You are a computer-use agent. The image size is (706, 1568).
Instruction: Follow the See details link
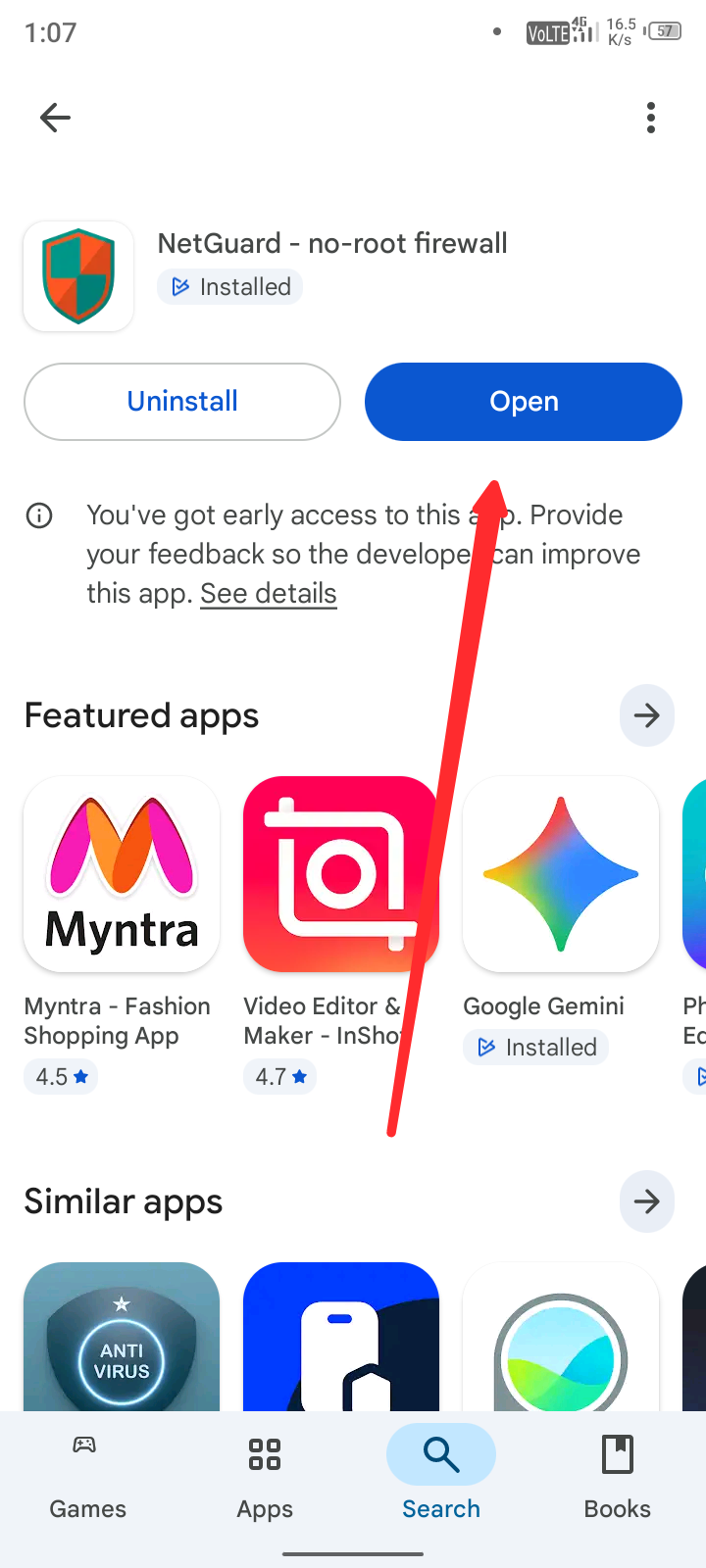[x=268, y=594]
